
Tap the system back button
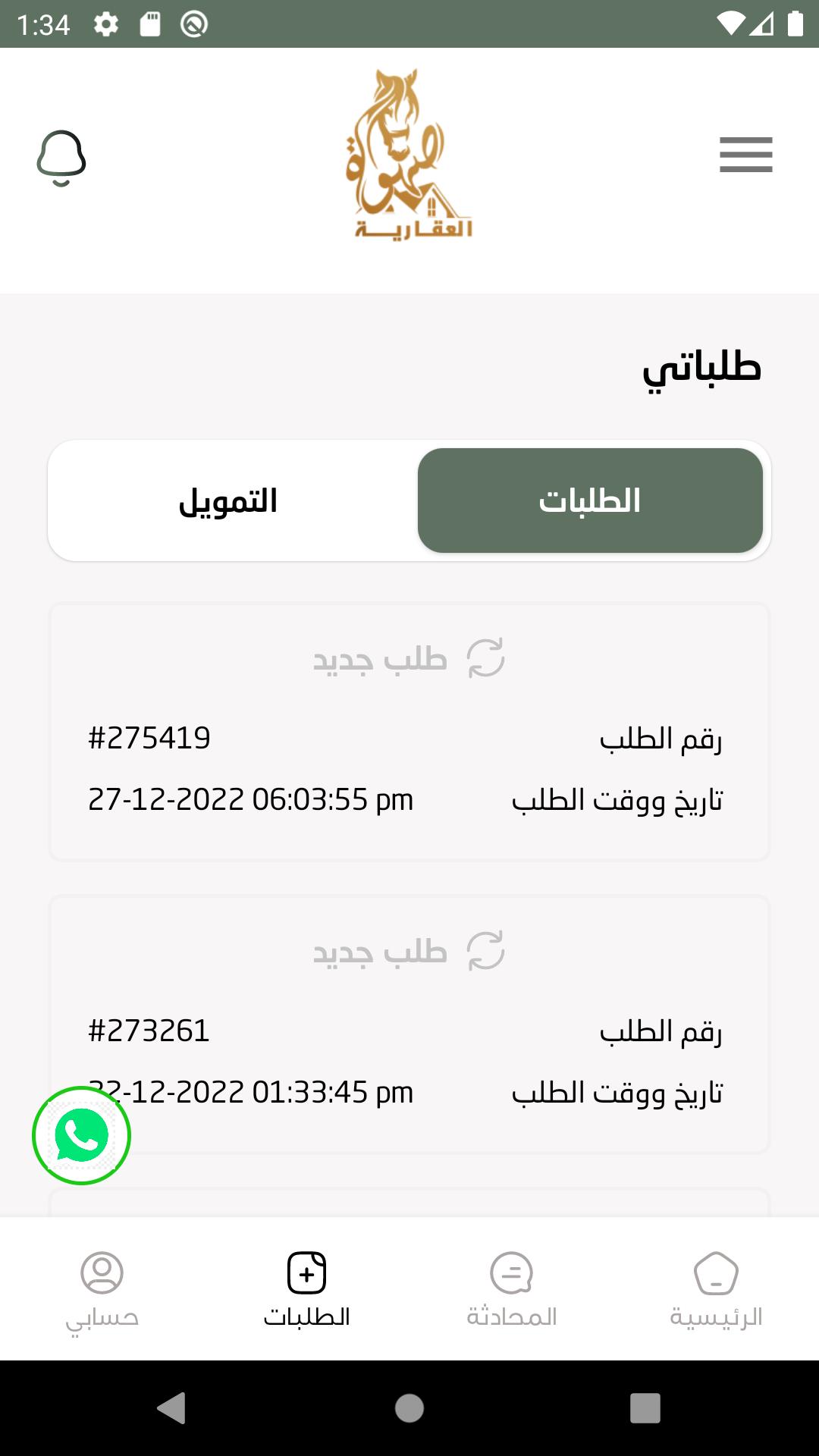(172, 1408)
